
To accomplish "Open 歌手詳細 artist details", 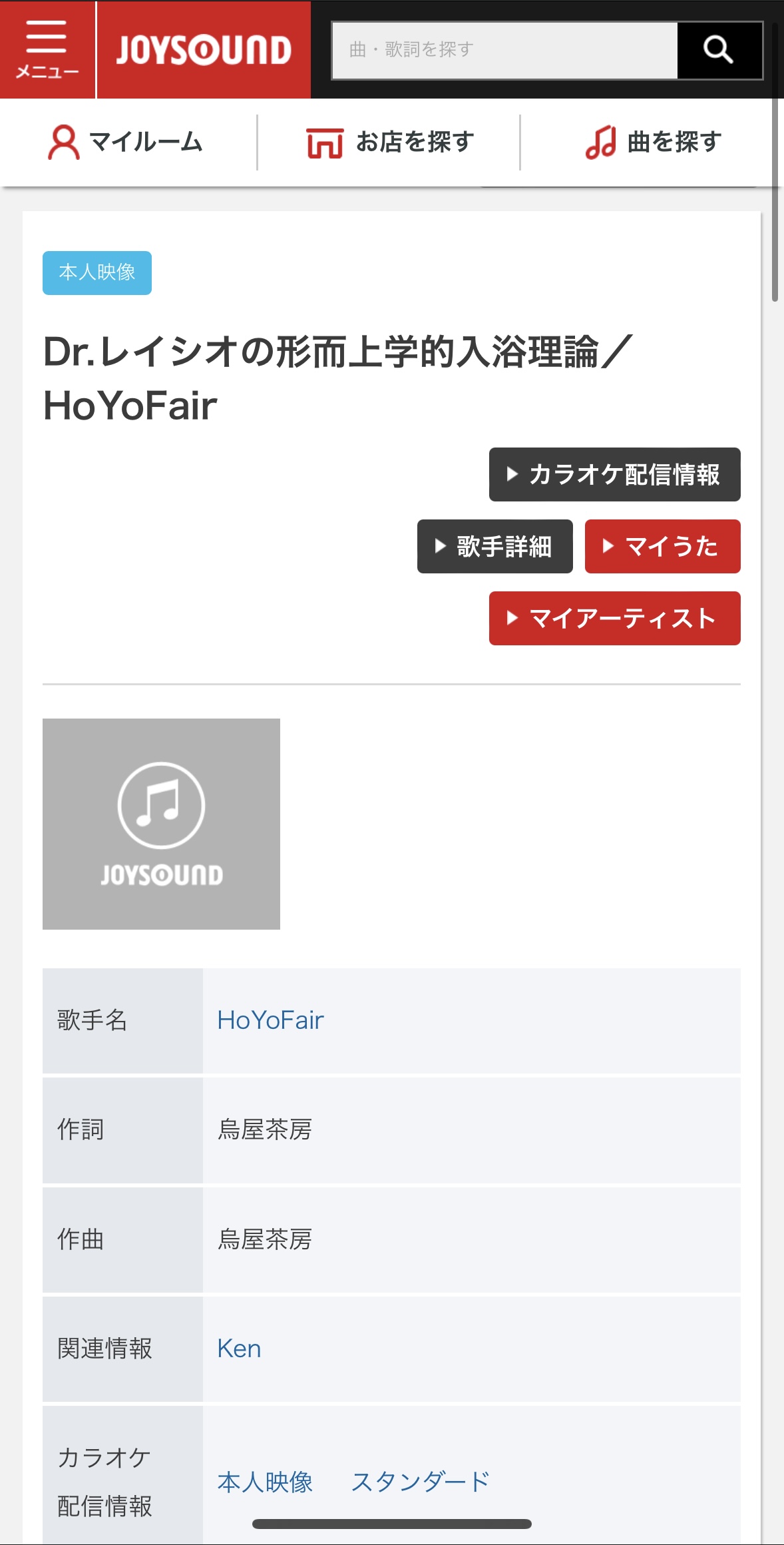I will (x=494, y=547).
